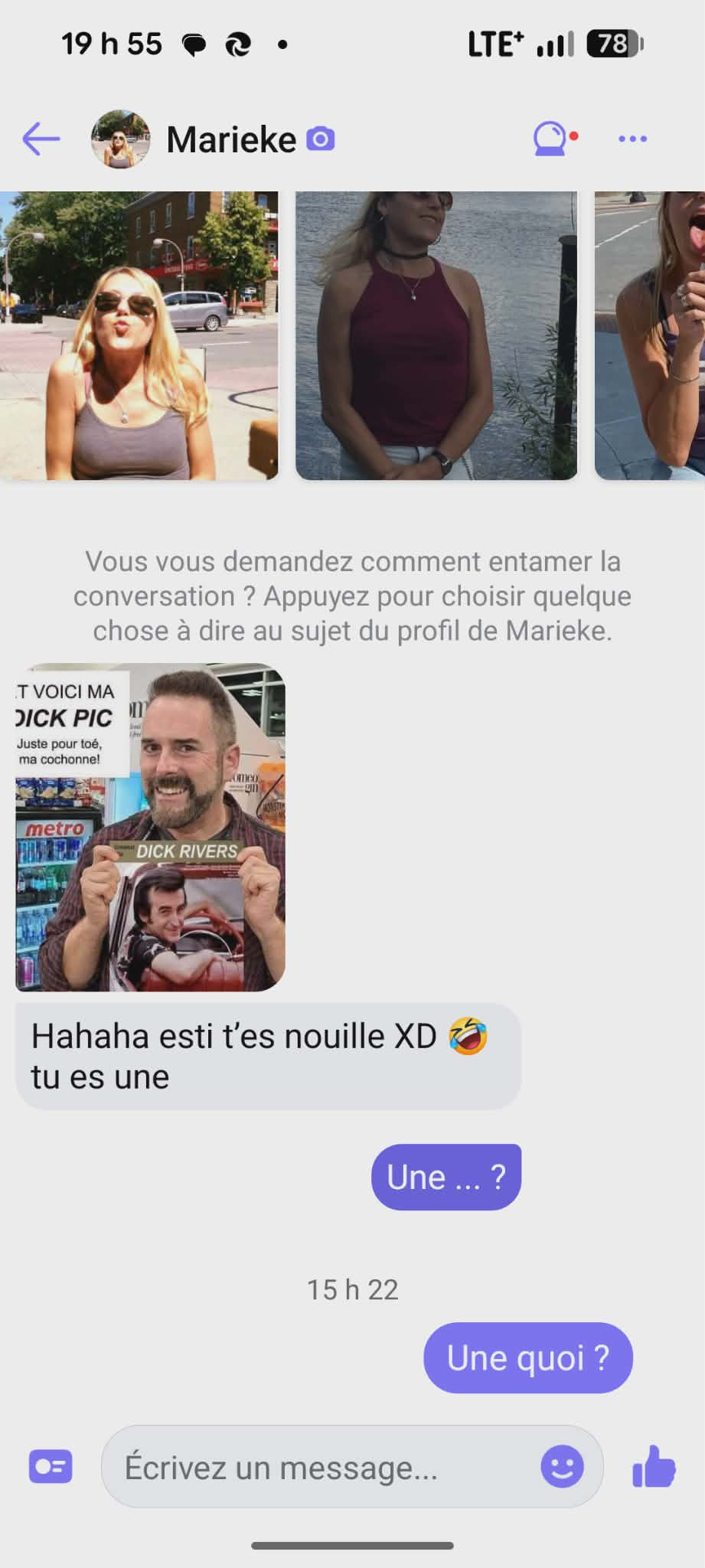View Marieke's photo in maroon top

pyautogui.click(x=436, y=335)
